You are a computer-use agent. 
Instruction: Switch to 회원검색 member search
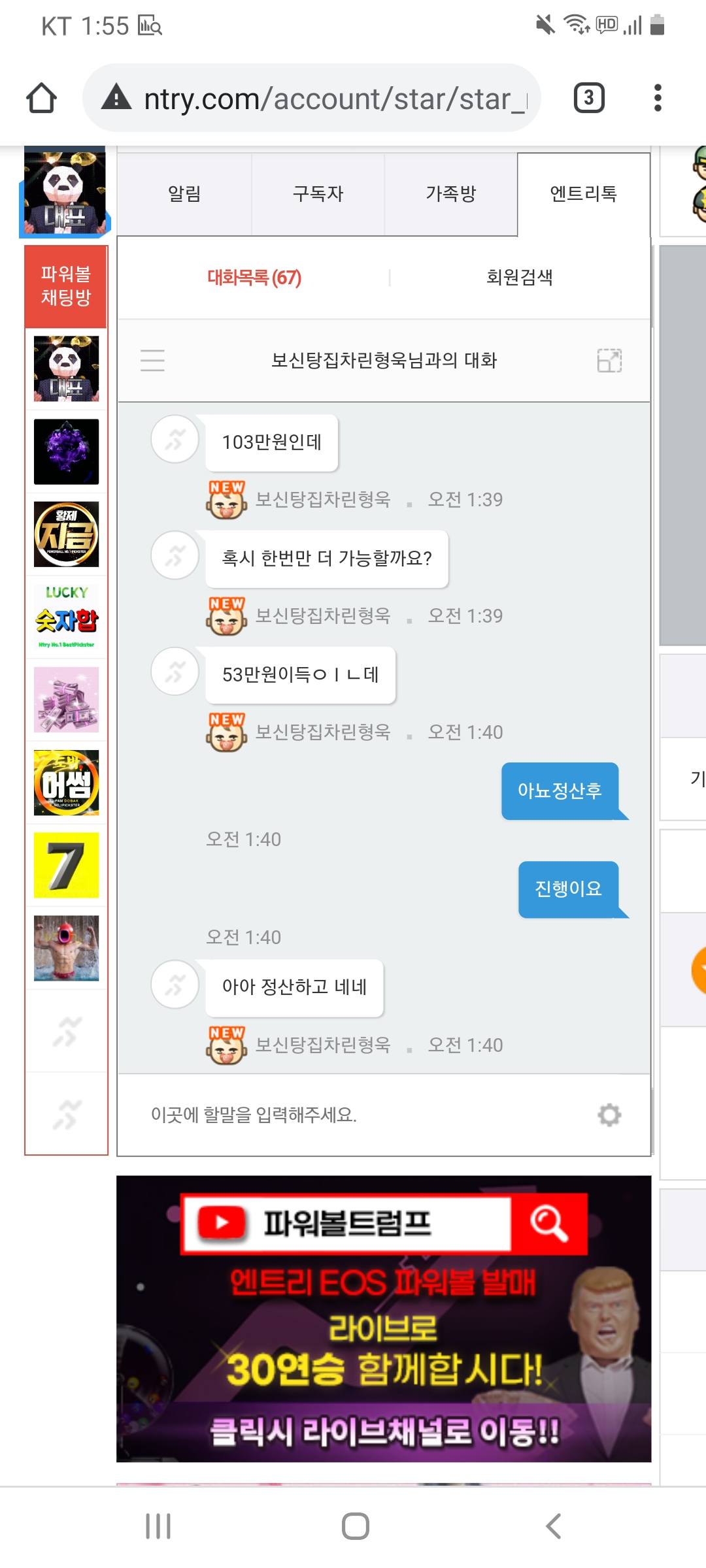(519, 278)
